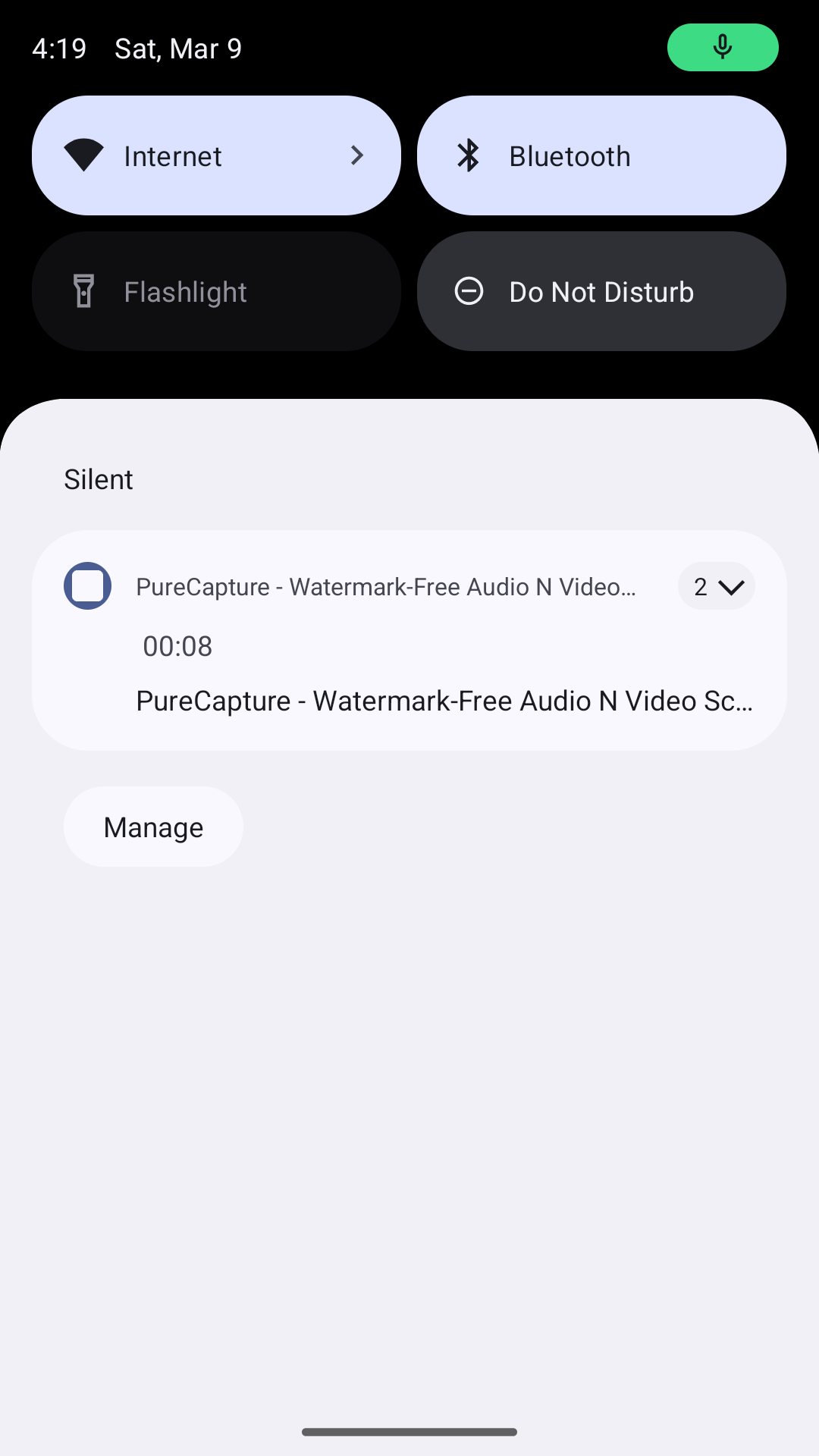Select the PureCapture notification title
Image resolution: width=819 pixels, height=1456 pixels.
tap(385, 585)
